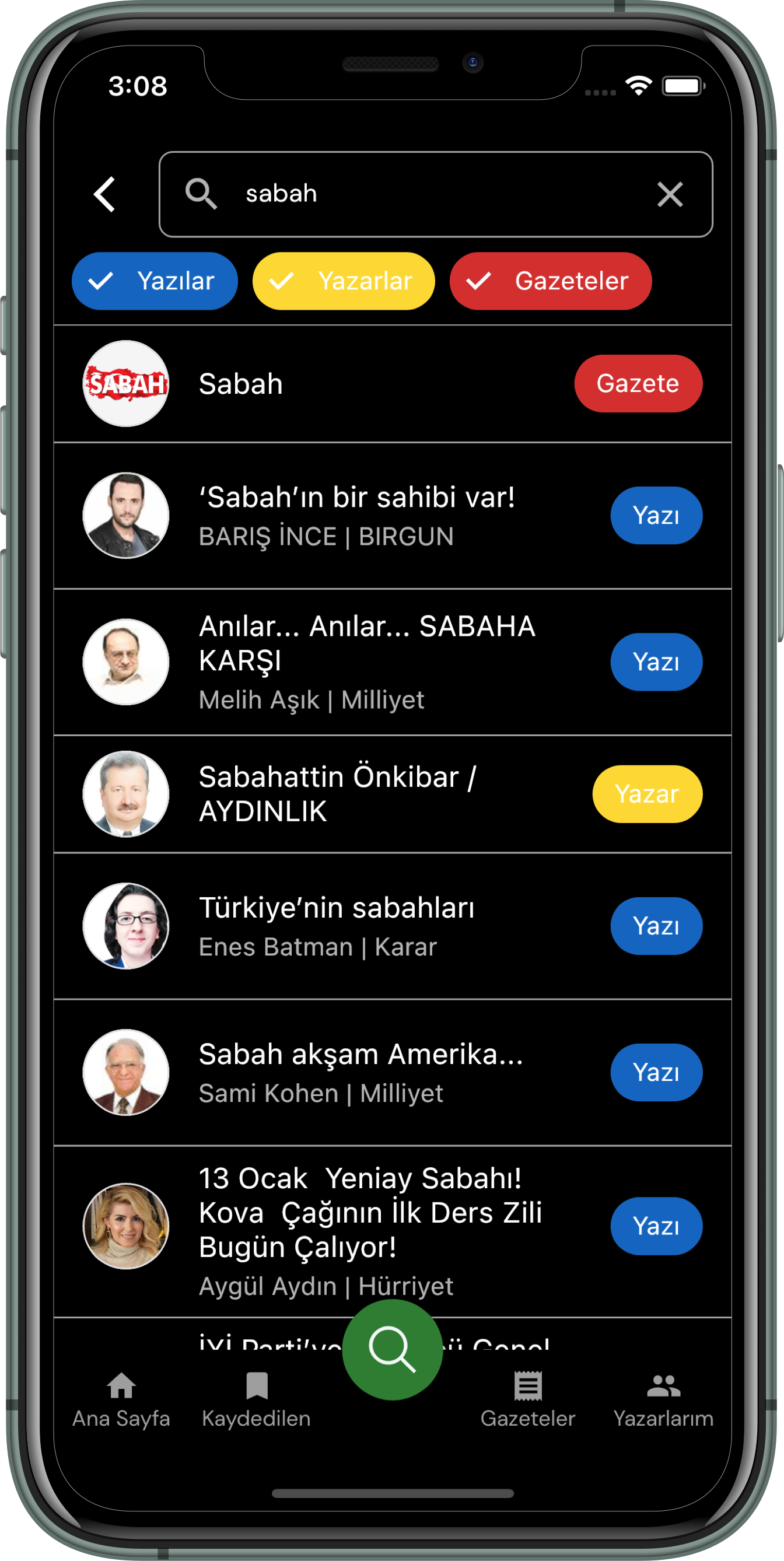
Task: Open article 'Anılar... Anılar... SABAHA KARŞI'
Action: [363, 661]
